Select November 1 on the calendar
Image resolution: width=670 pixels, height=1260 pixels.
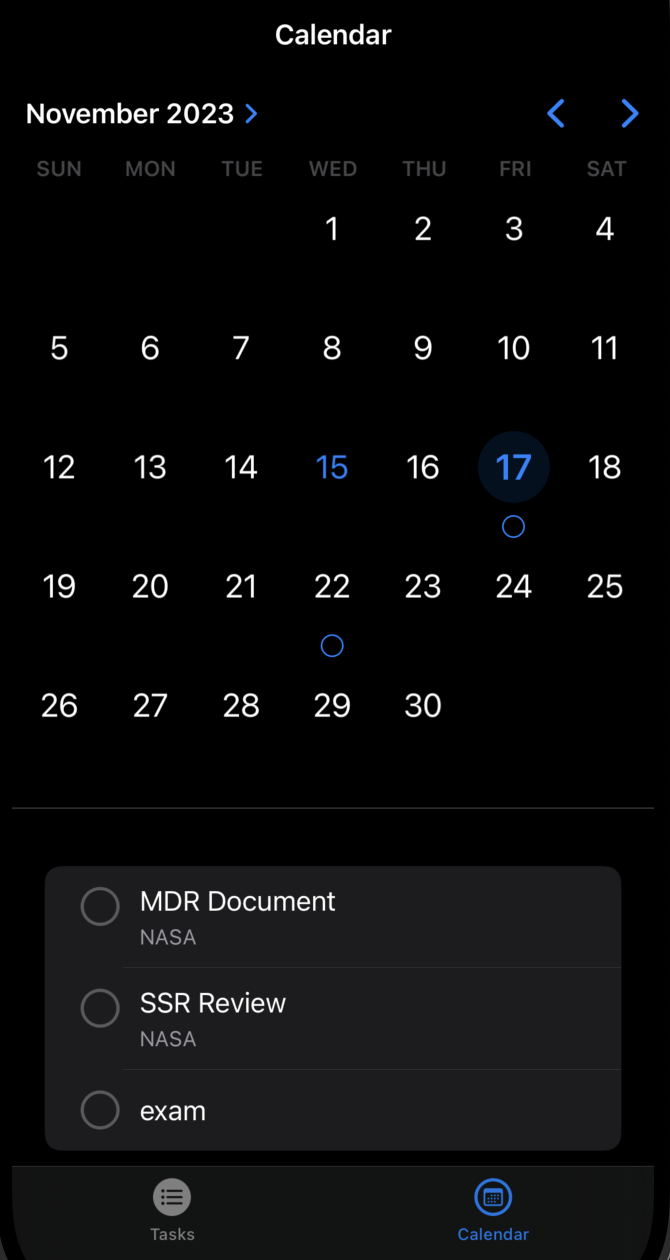(332, 229)
